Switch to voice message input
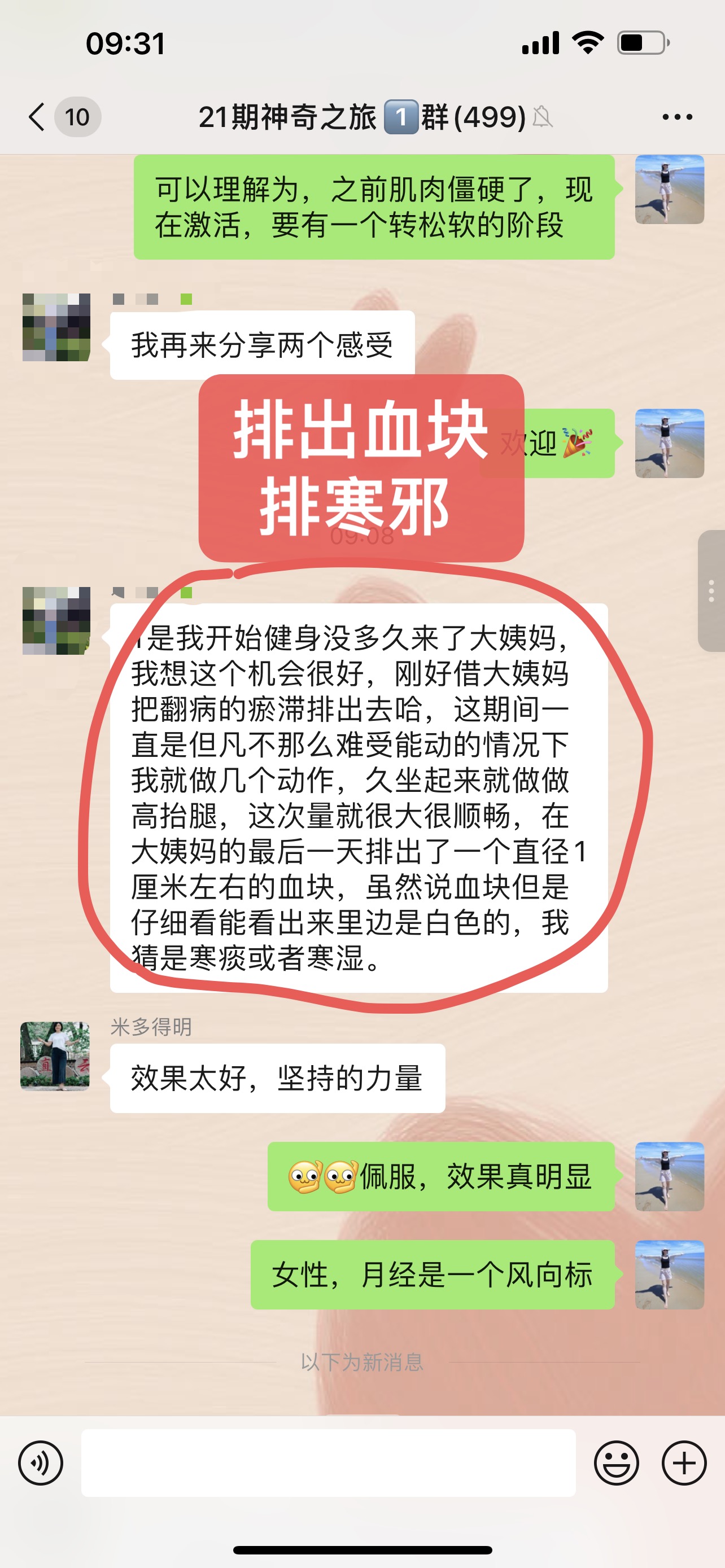Viewport: 725px width, 1568px height. point(41,1462)
